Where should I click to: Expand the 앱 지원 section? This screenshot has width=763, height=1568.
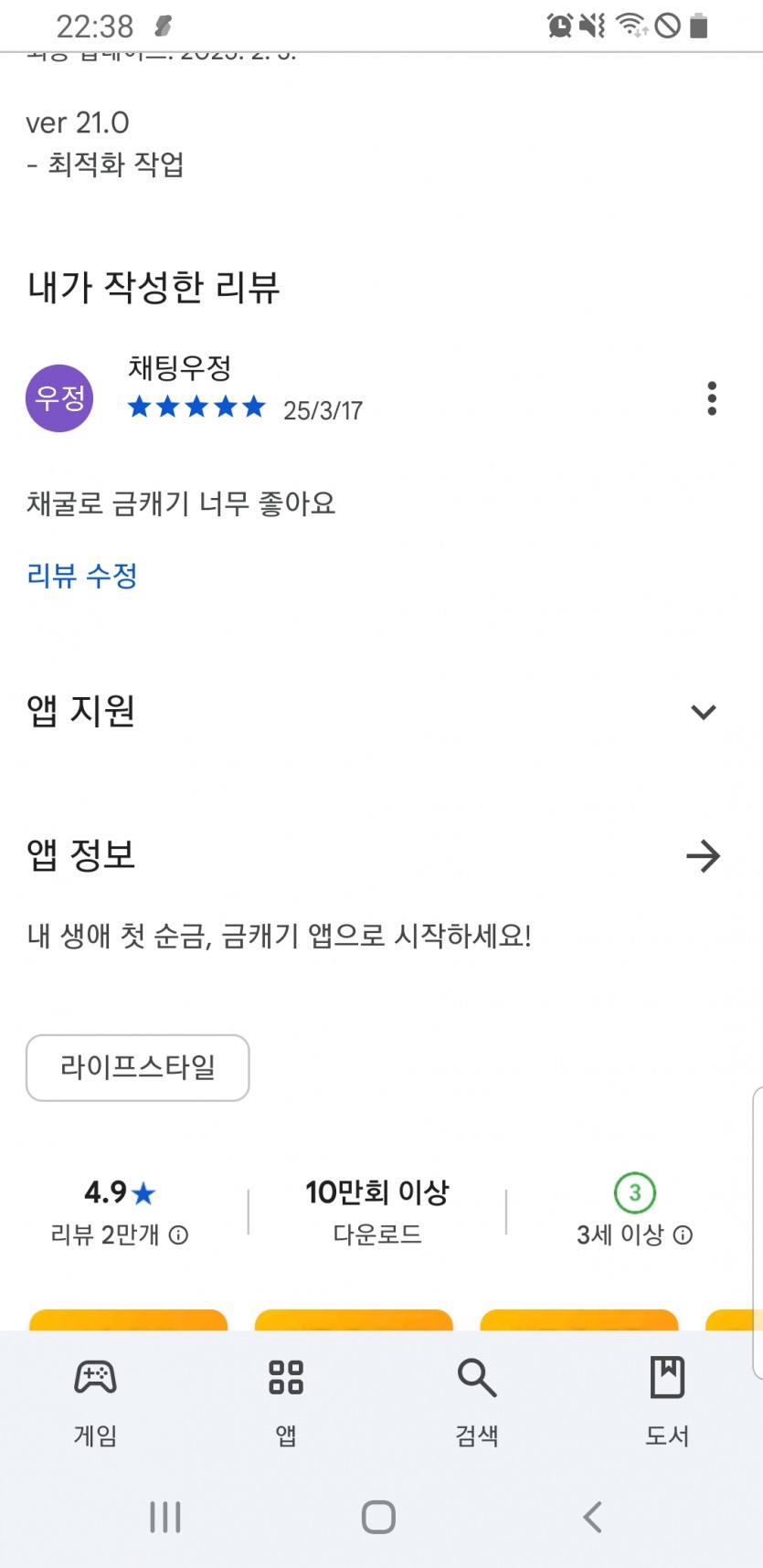coord(703,712)
